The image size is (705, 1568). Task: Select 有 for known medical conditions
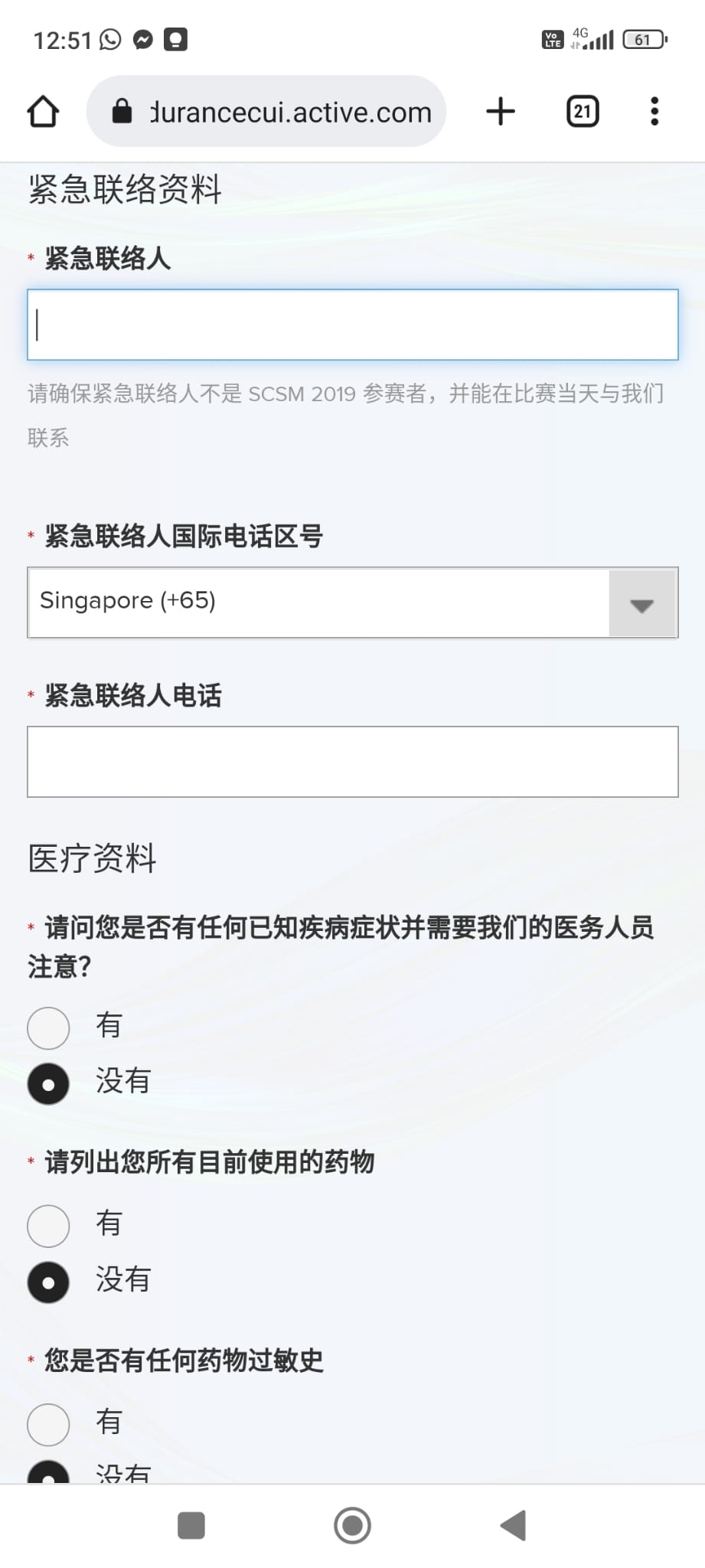[48, 1027]
